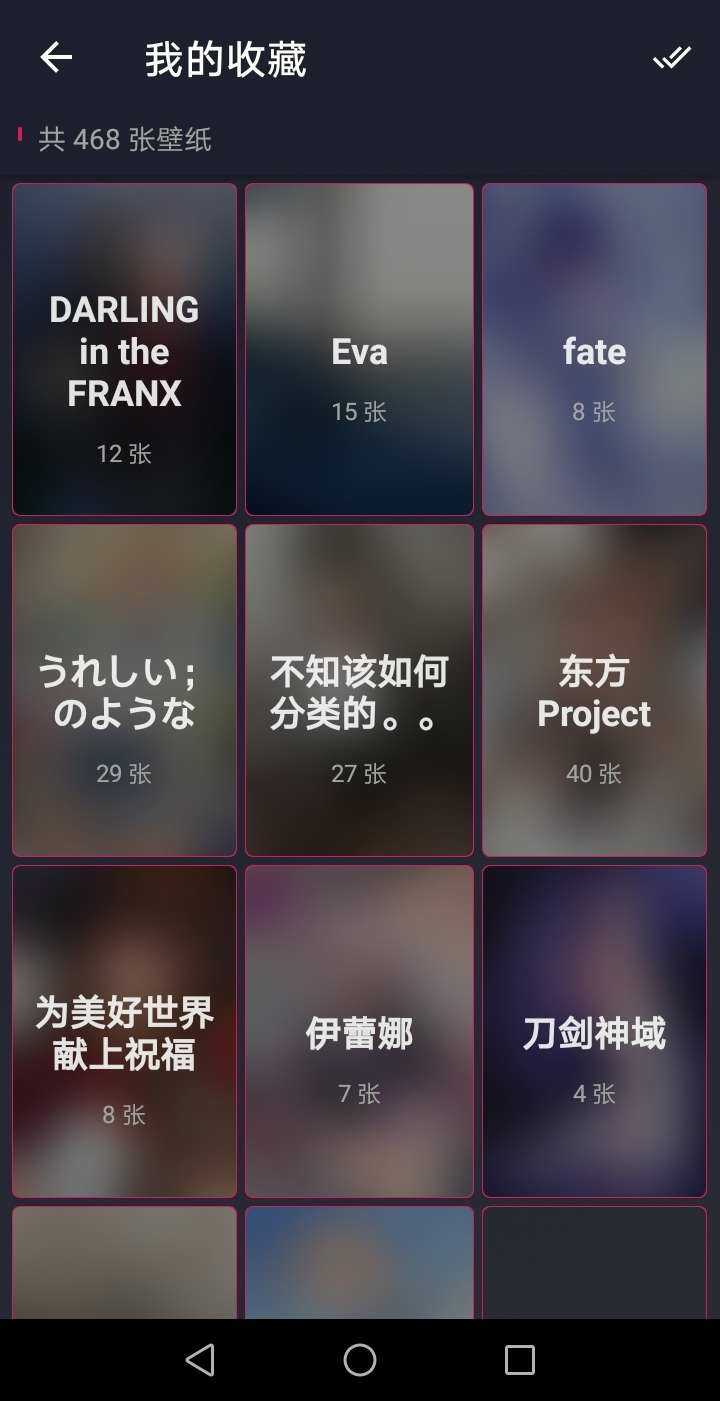Go back using the top-left arrow

(x=56, y=58)
